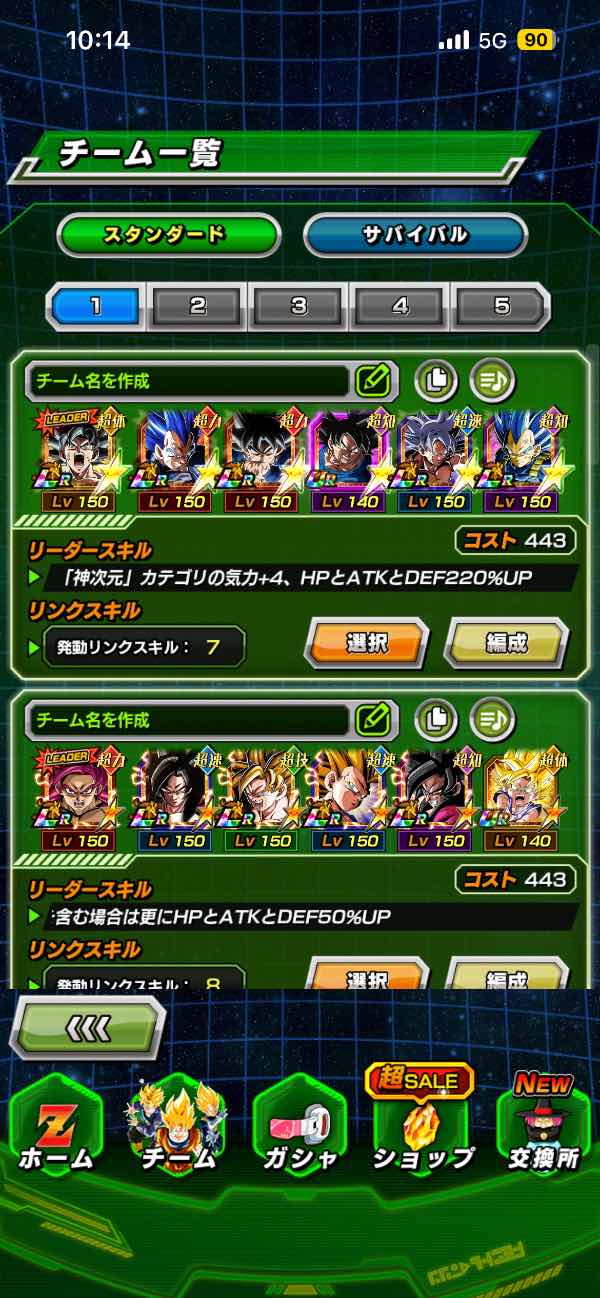Edit the first team's name
Viewport: 600px width, 1298px height.
[x=372, y=380]
